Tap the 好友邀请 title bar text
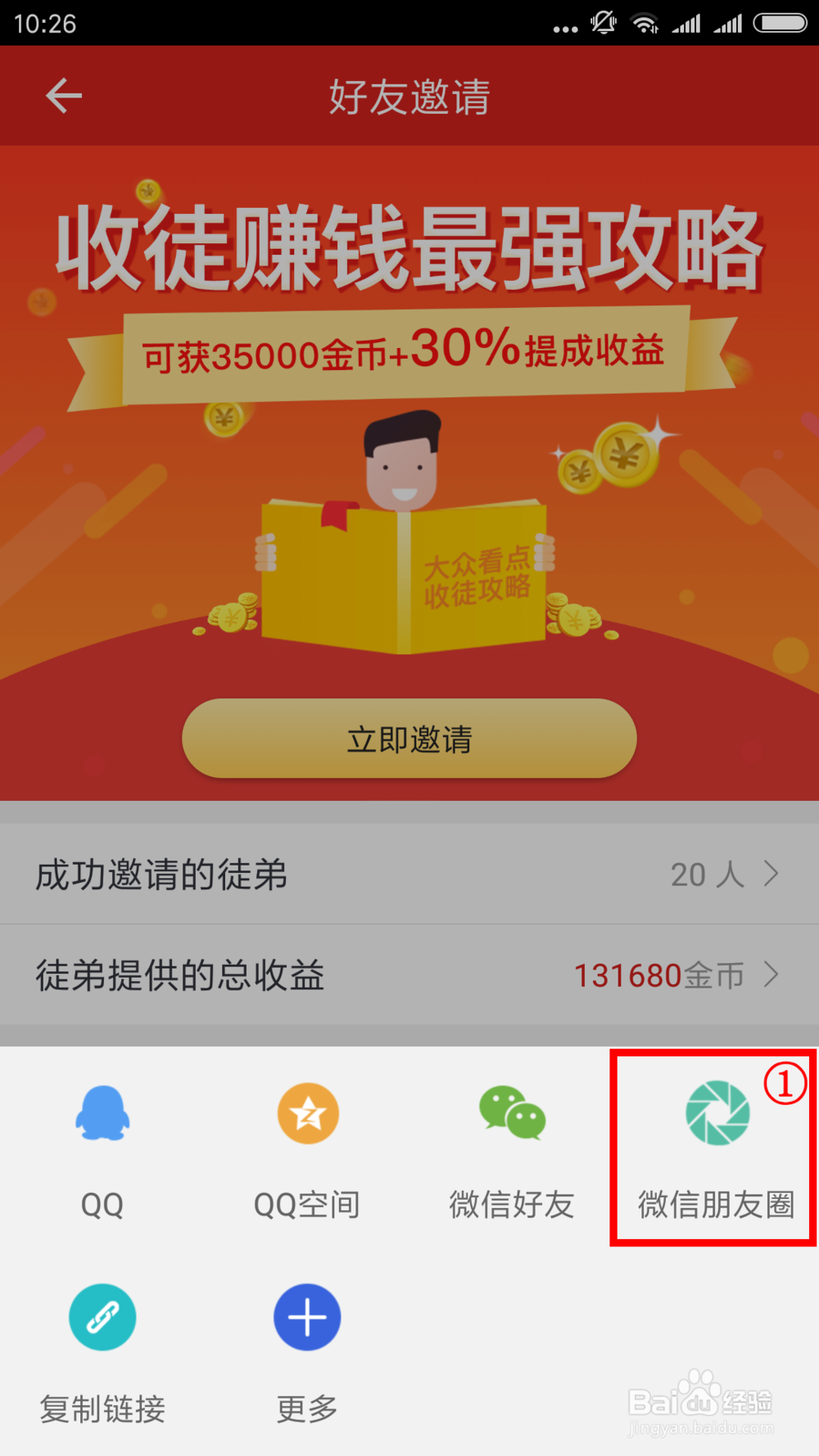 click(x=409, y=95)
